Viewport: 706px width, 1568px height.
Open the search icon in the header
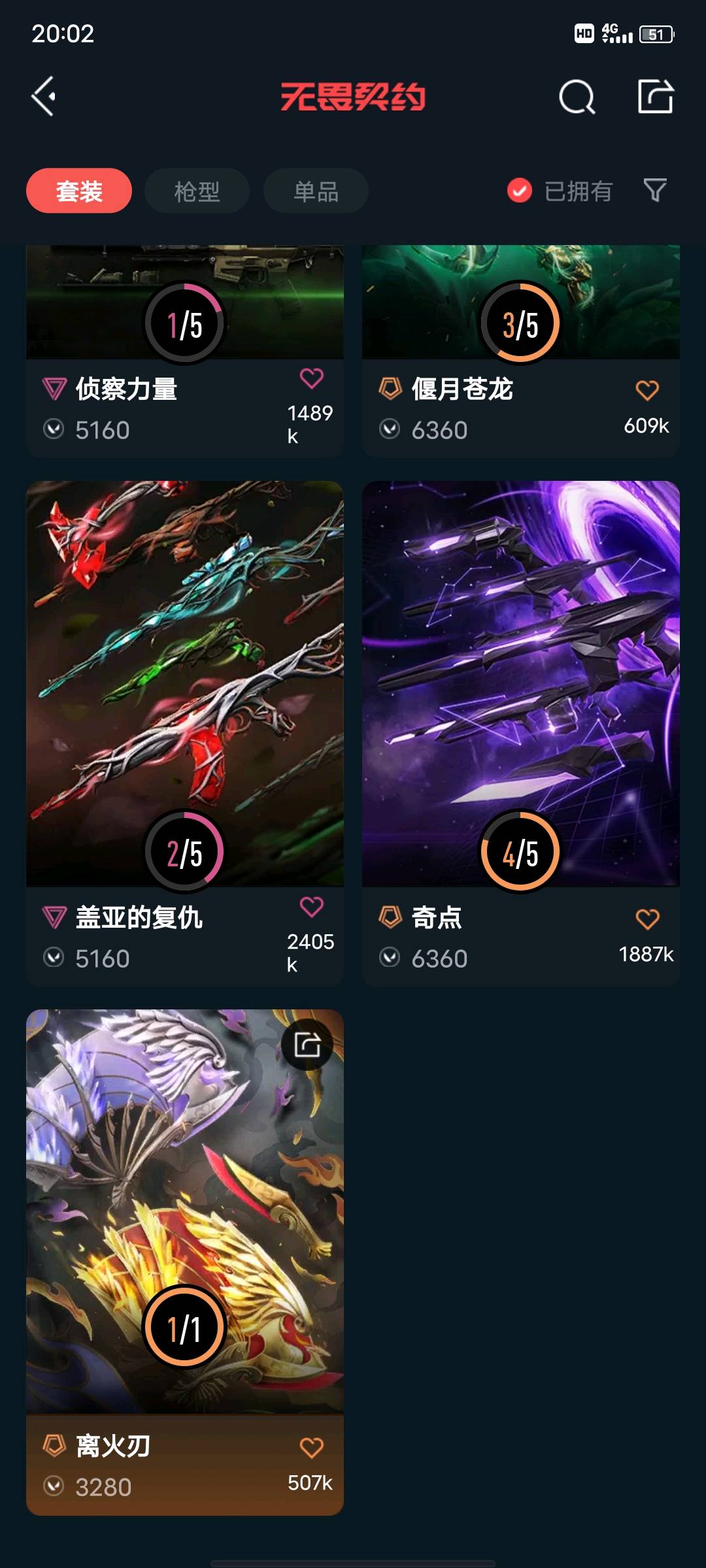577,97
